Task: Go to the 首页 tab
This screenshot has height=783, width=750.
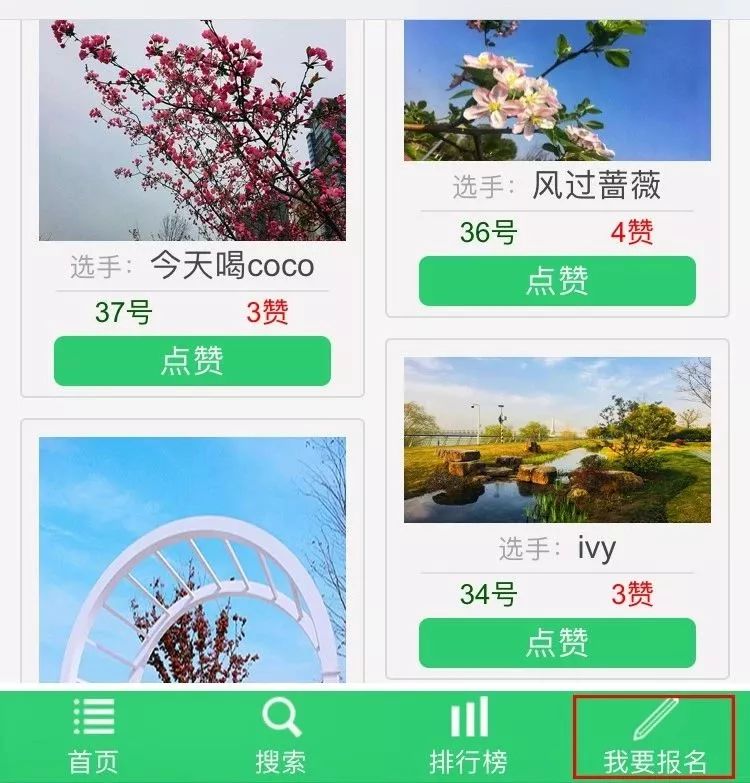Action: 93,737
